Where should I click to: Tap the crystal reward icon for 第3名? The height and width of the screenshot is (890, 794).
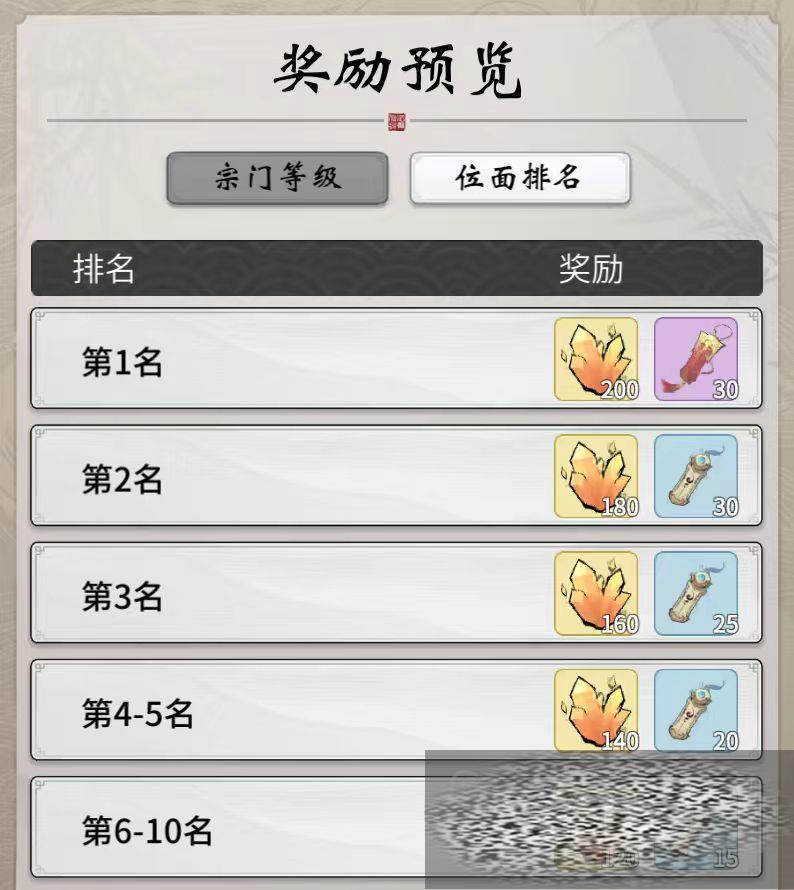(596, 593)
